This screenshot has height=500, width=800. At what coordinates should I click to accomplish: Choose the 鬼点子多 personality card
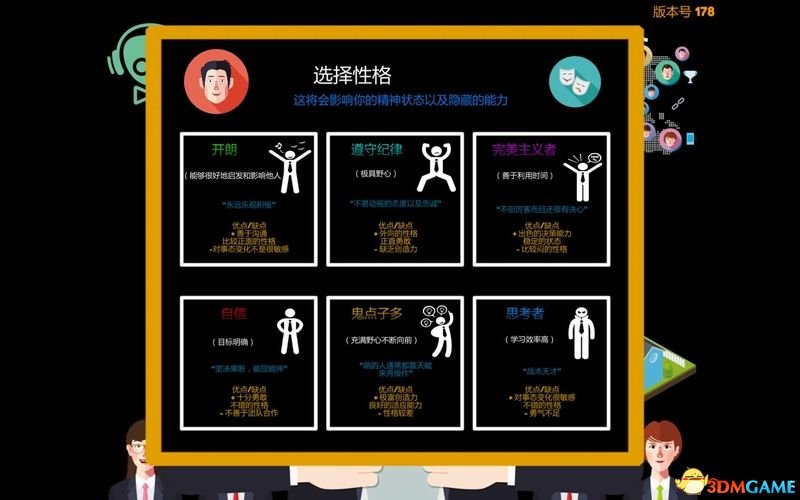pos(395,362)
